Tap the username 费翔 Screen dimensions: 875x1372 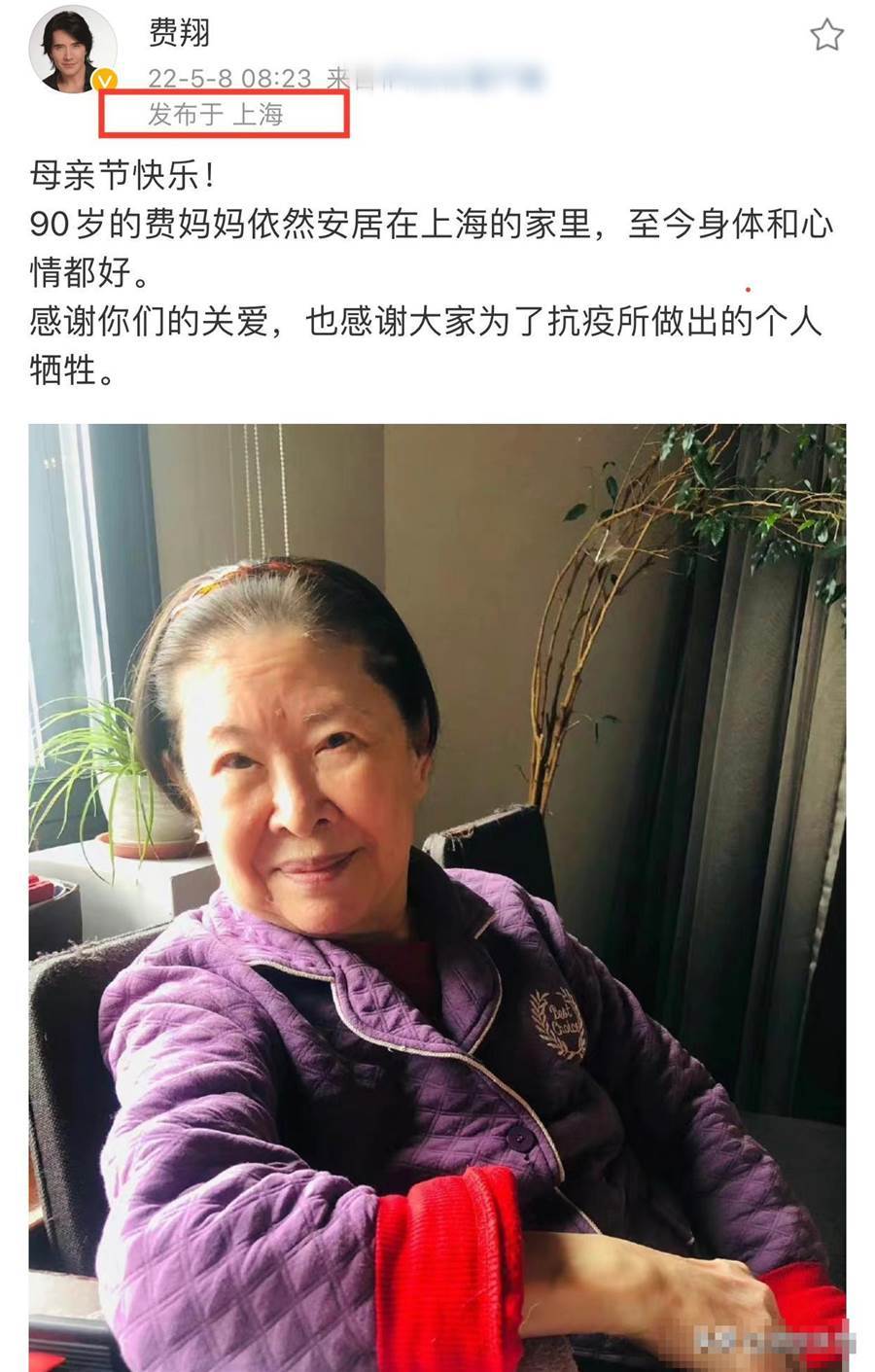[179, 32]
